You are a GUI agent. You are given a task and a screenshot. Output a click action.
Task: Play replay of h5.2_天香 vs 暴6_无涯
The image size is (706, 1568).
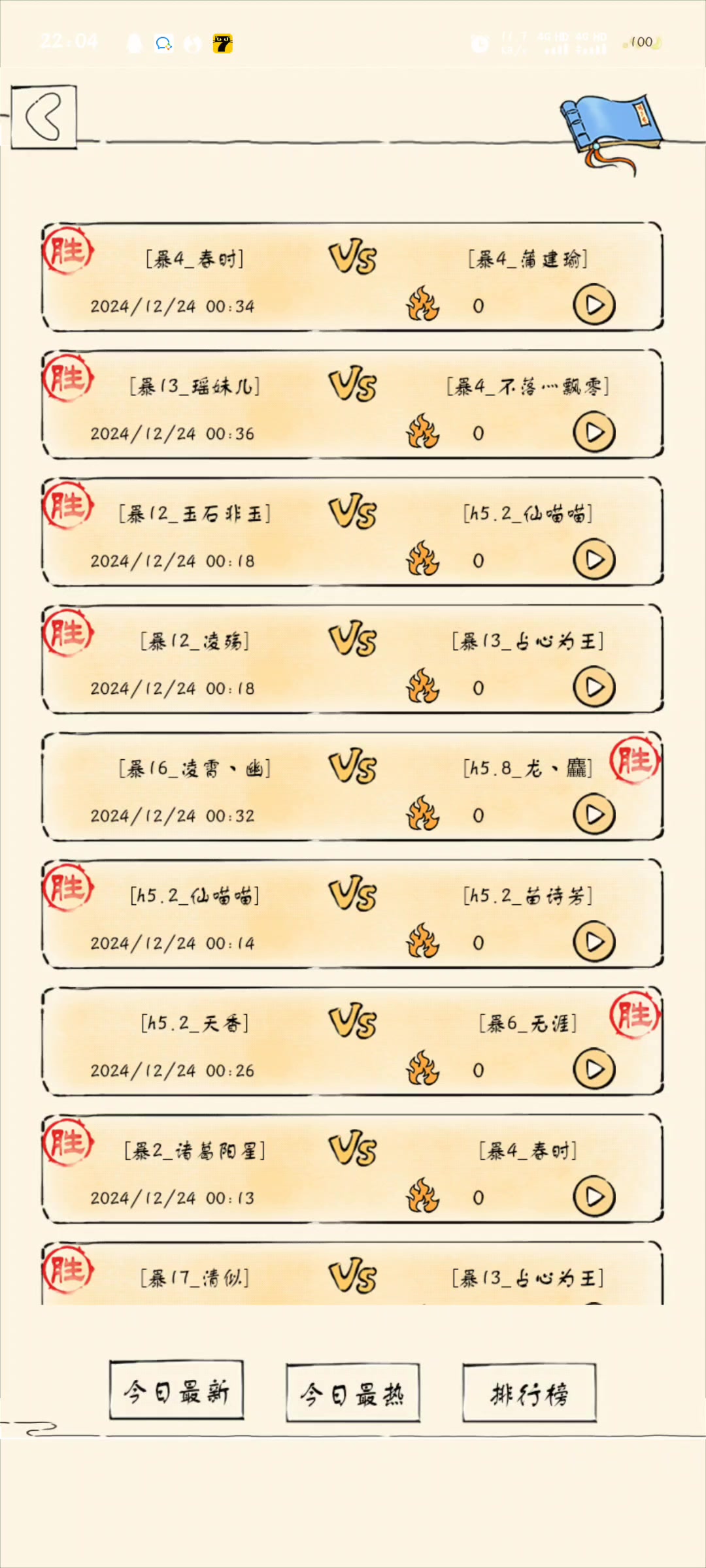click(594, 1070)
